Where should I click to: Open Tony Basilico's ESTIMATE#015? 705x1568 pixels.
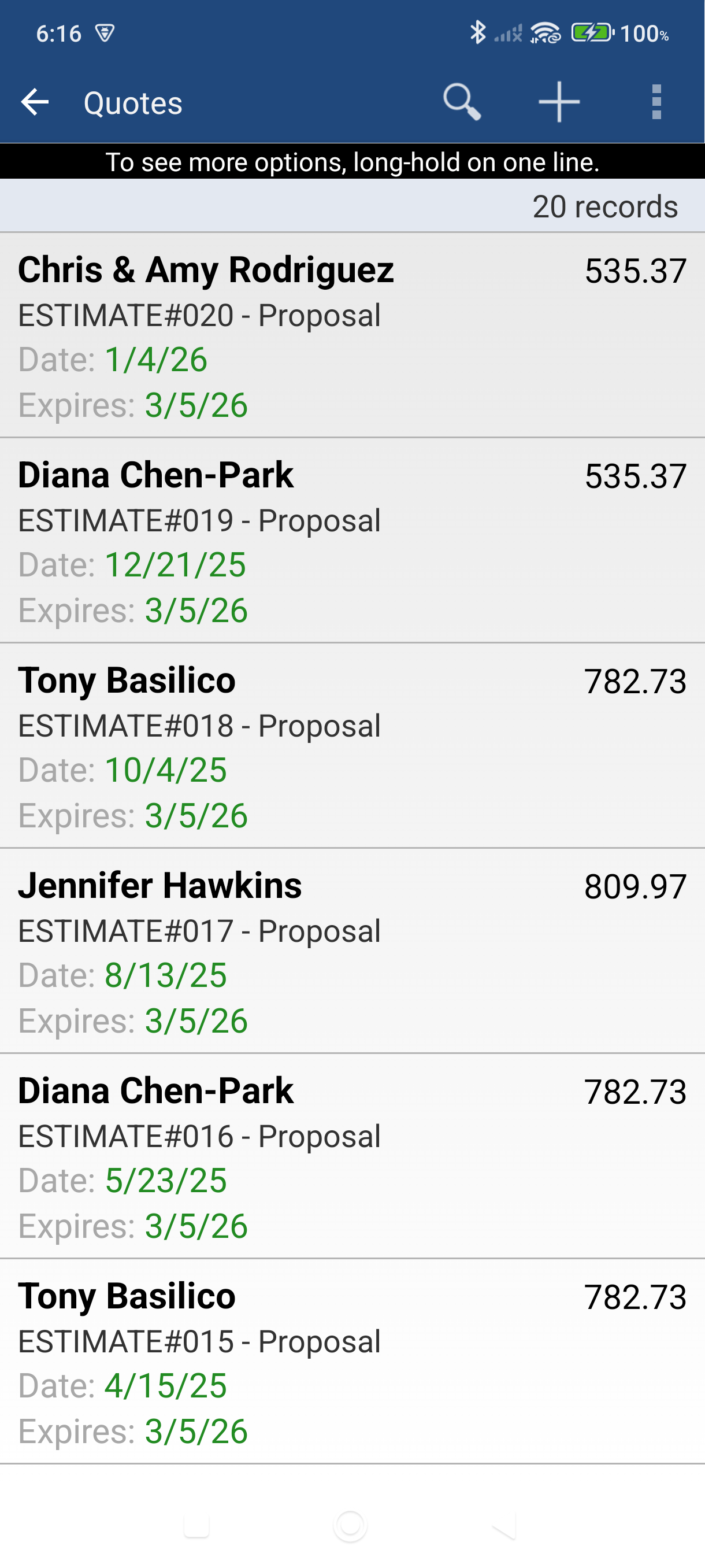(x=352, y=1361)
